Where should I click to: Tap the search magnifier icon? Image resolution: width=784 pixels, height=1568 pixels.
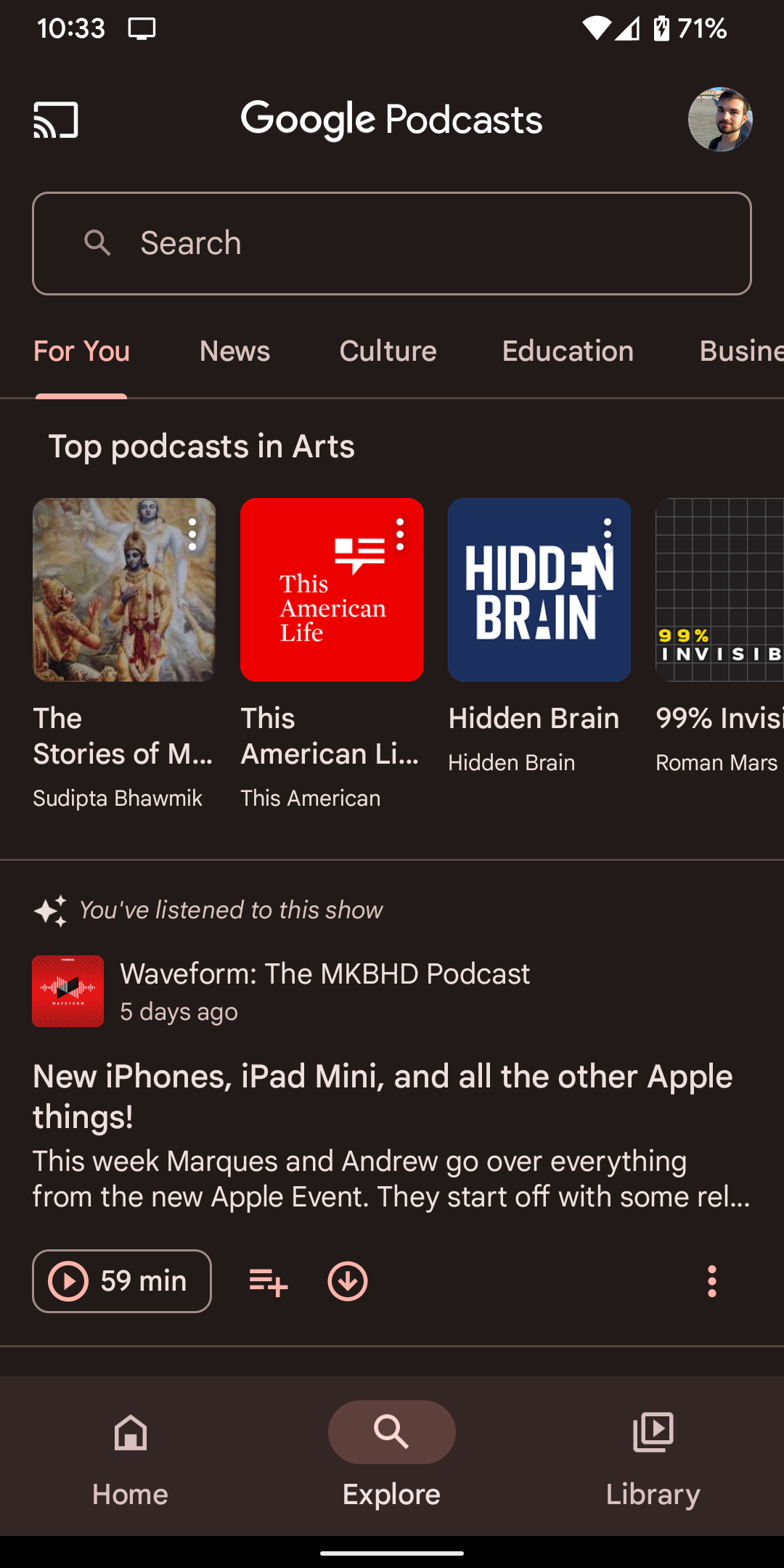[99, 243]
